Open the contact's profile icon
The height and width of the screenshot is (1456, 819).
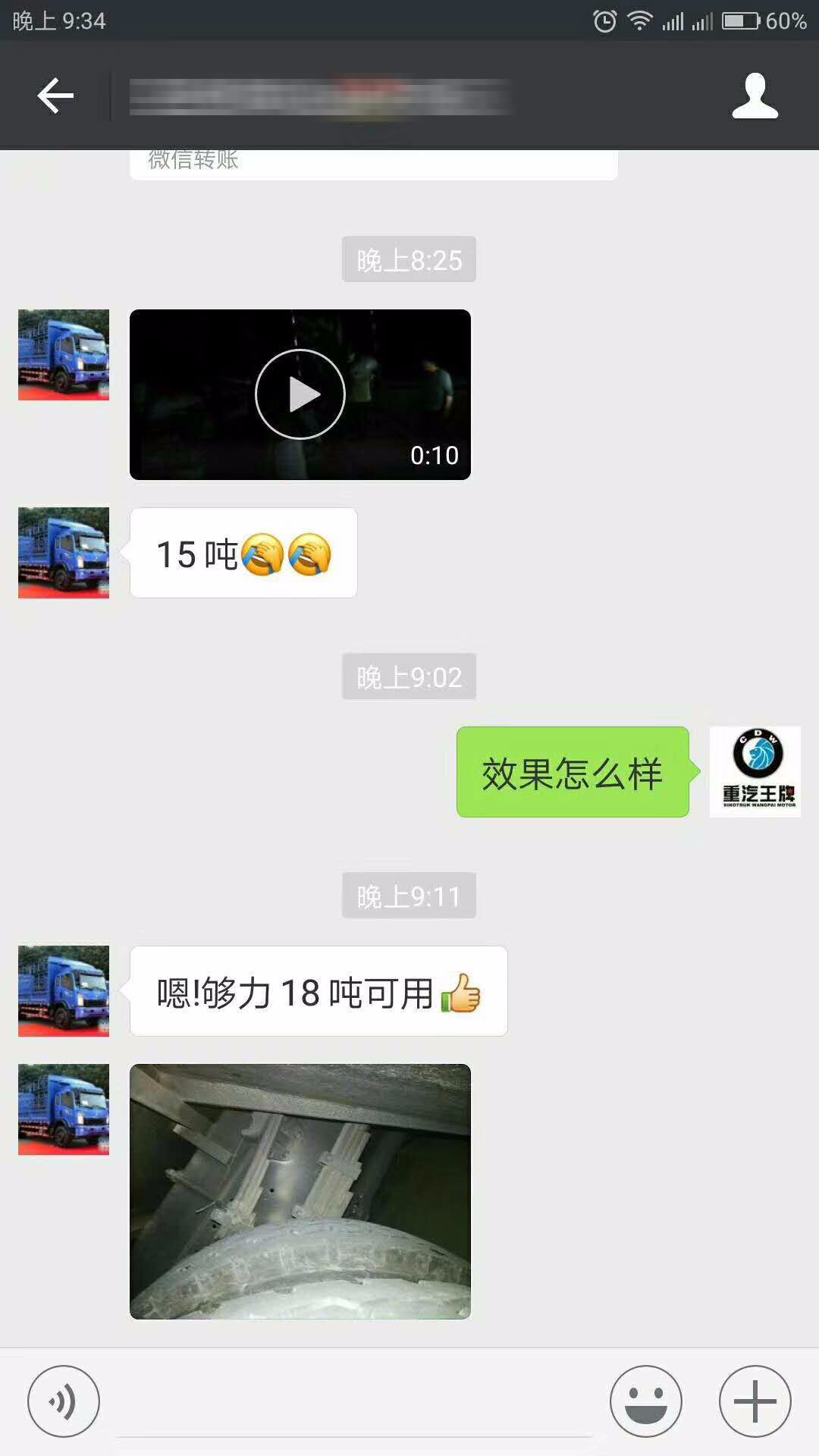(x=753, y=95)
